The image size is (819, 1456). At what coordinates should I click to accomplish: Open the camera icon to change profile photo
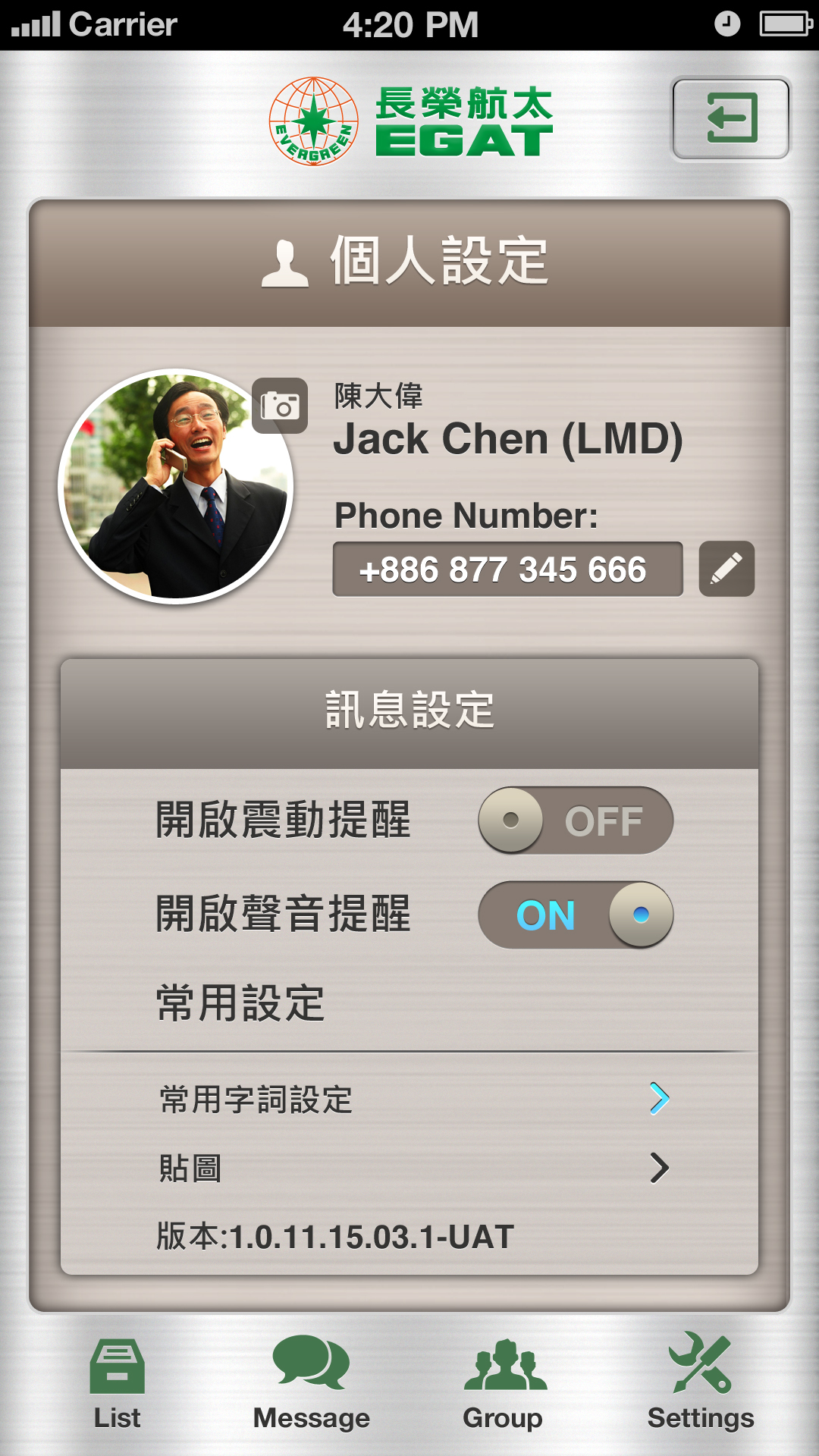click(281, 407)
